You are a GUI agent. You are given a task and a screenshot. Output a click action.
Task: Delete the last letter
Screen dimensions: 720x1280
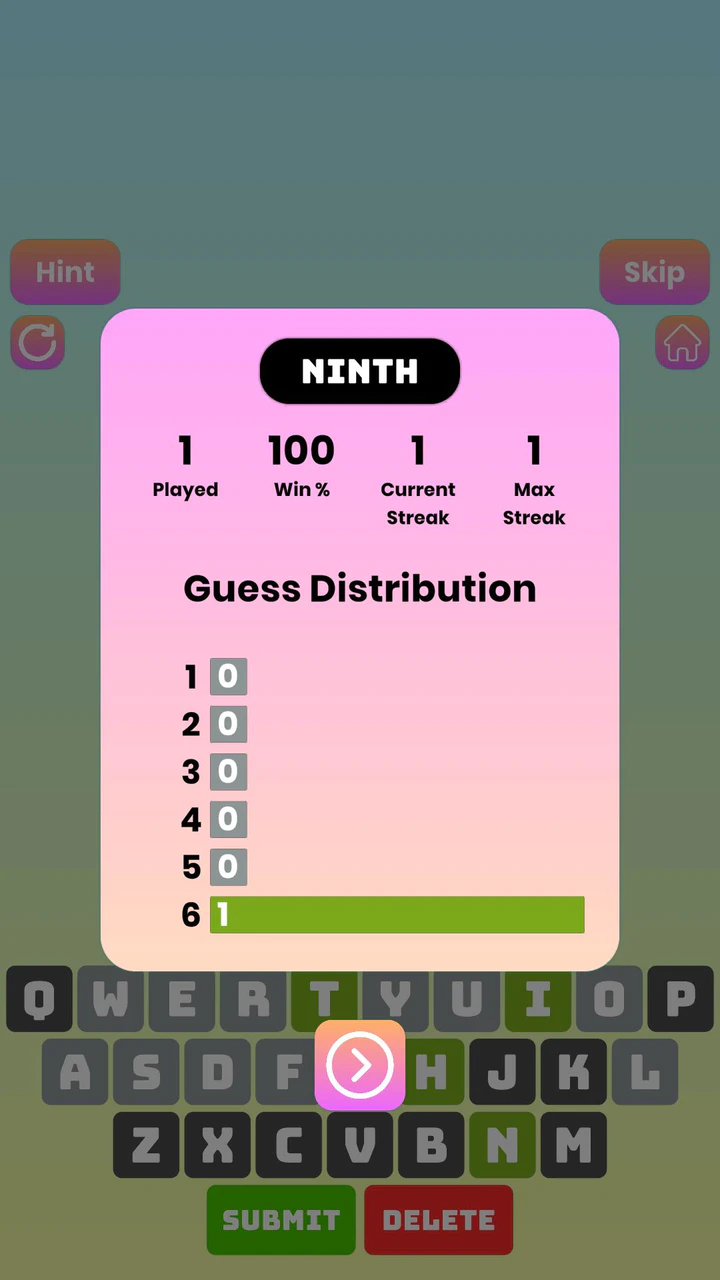point(439,1220)
